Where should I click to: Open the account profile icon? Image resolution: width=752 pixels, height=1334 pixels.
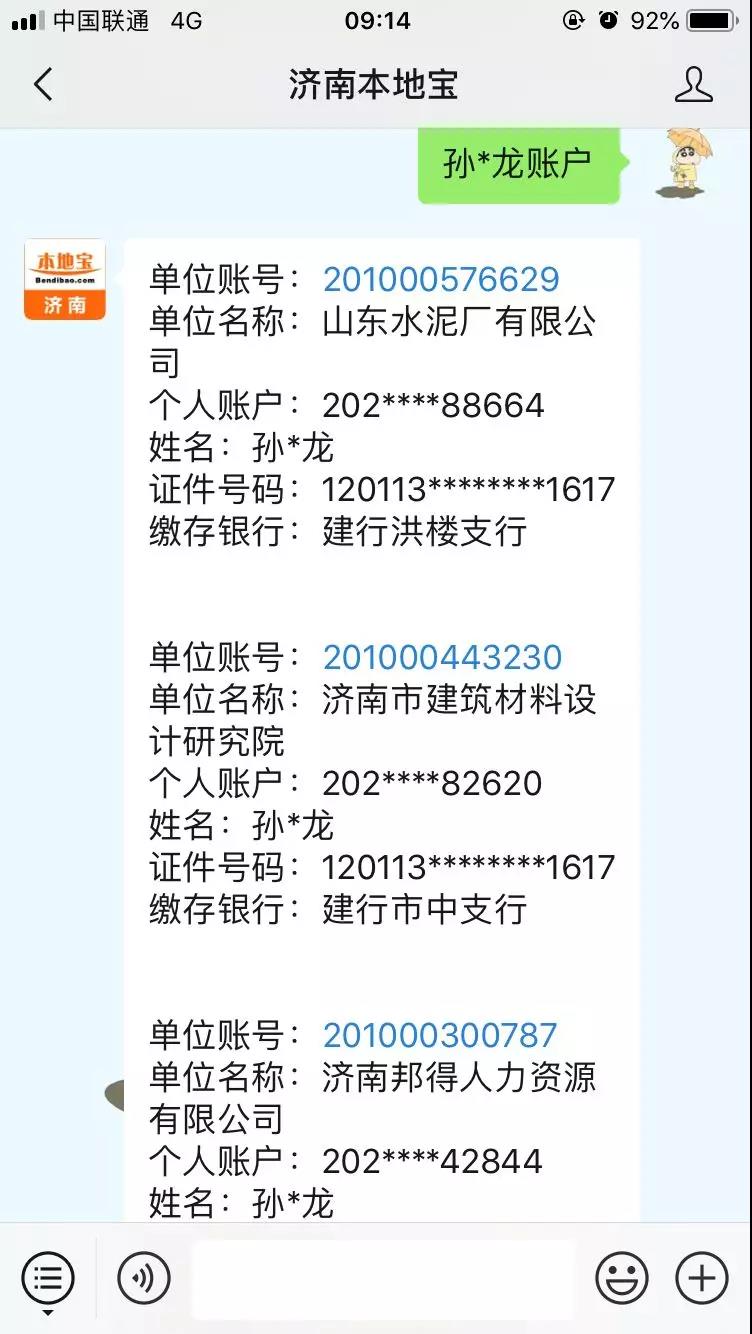693,85
